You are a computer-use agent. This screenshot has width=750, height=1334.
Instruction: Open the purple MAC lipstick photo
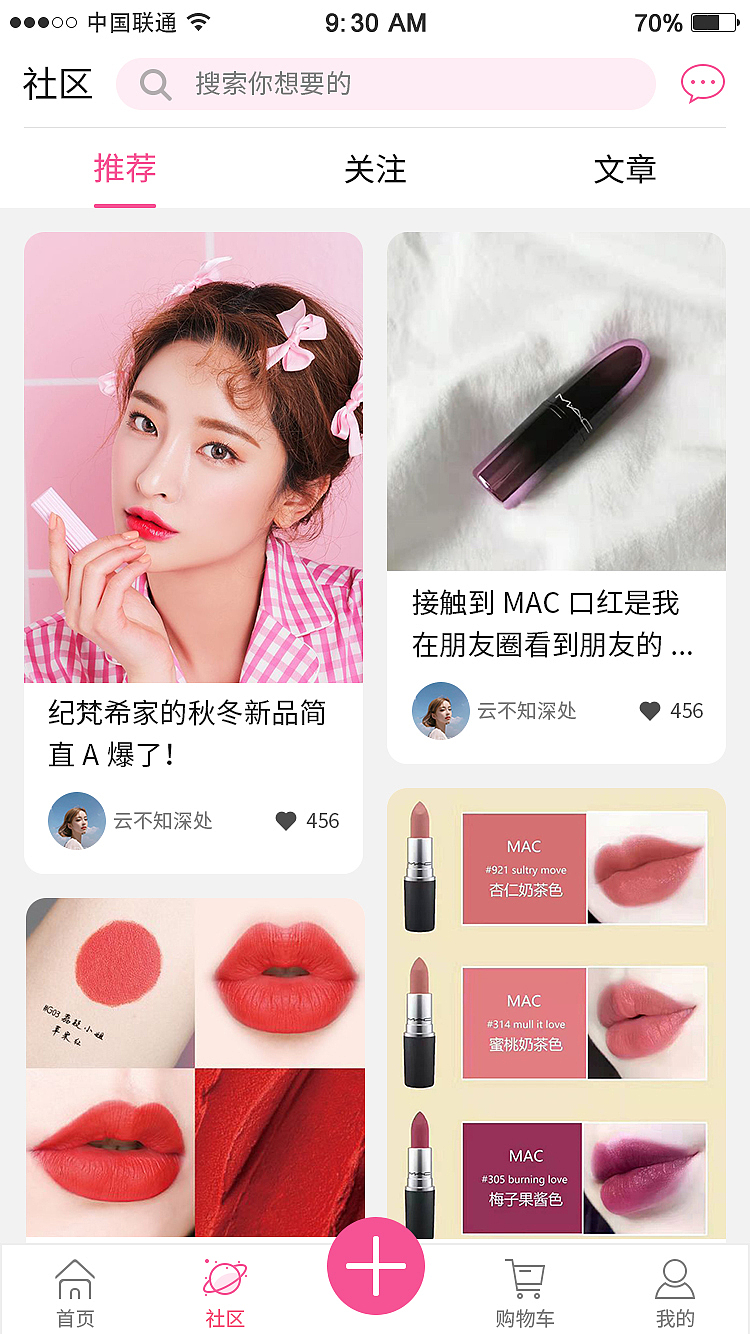point(556,401)
